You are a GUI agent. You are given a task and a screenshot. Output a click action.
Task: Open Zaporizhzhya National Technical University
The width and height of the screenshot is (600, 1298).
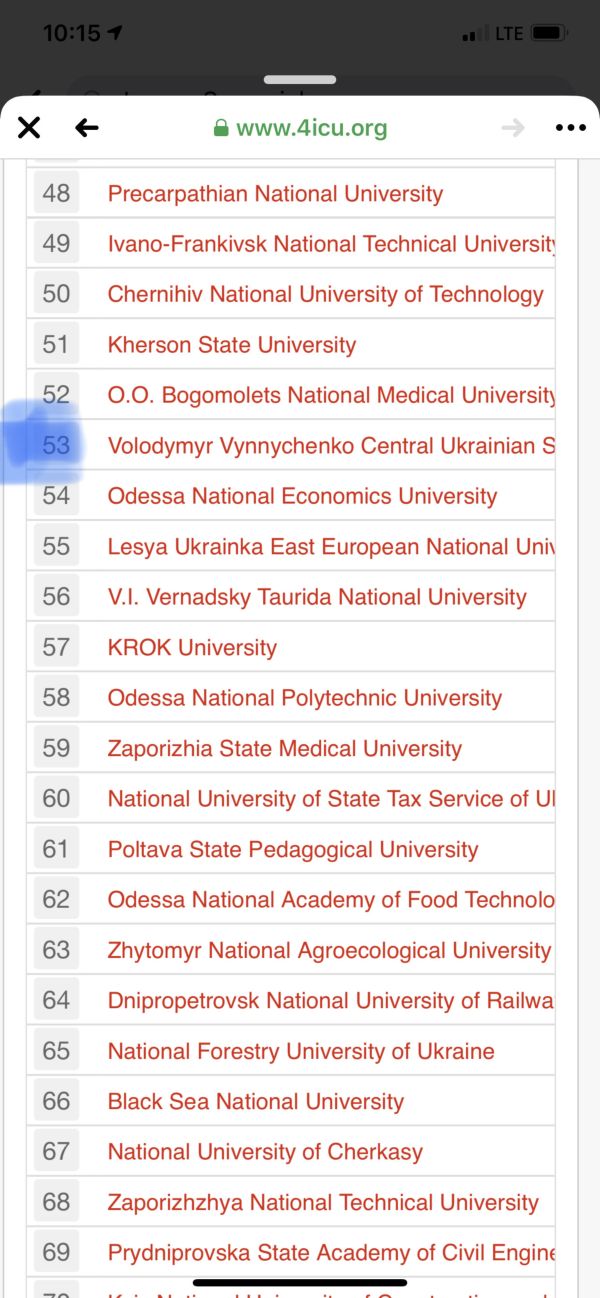pyautogui.click(x=322, y=1202)
